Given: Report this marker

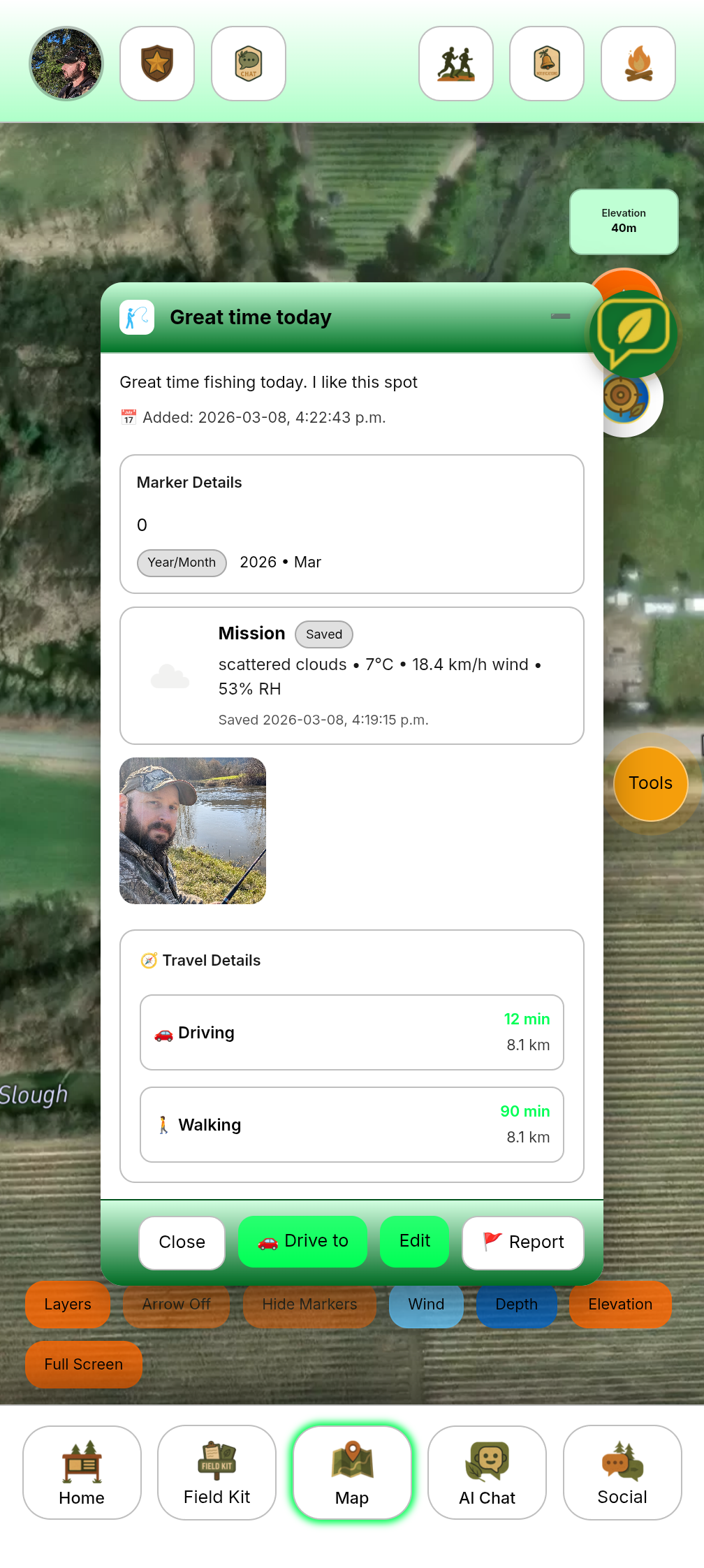Looking at the screenshot, I should [523, 1242].
